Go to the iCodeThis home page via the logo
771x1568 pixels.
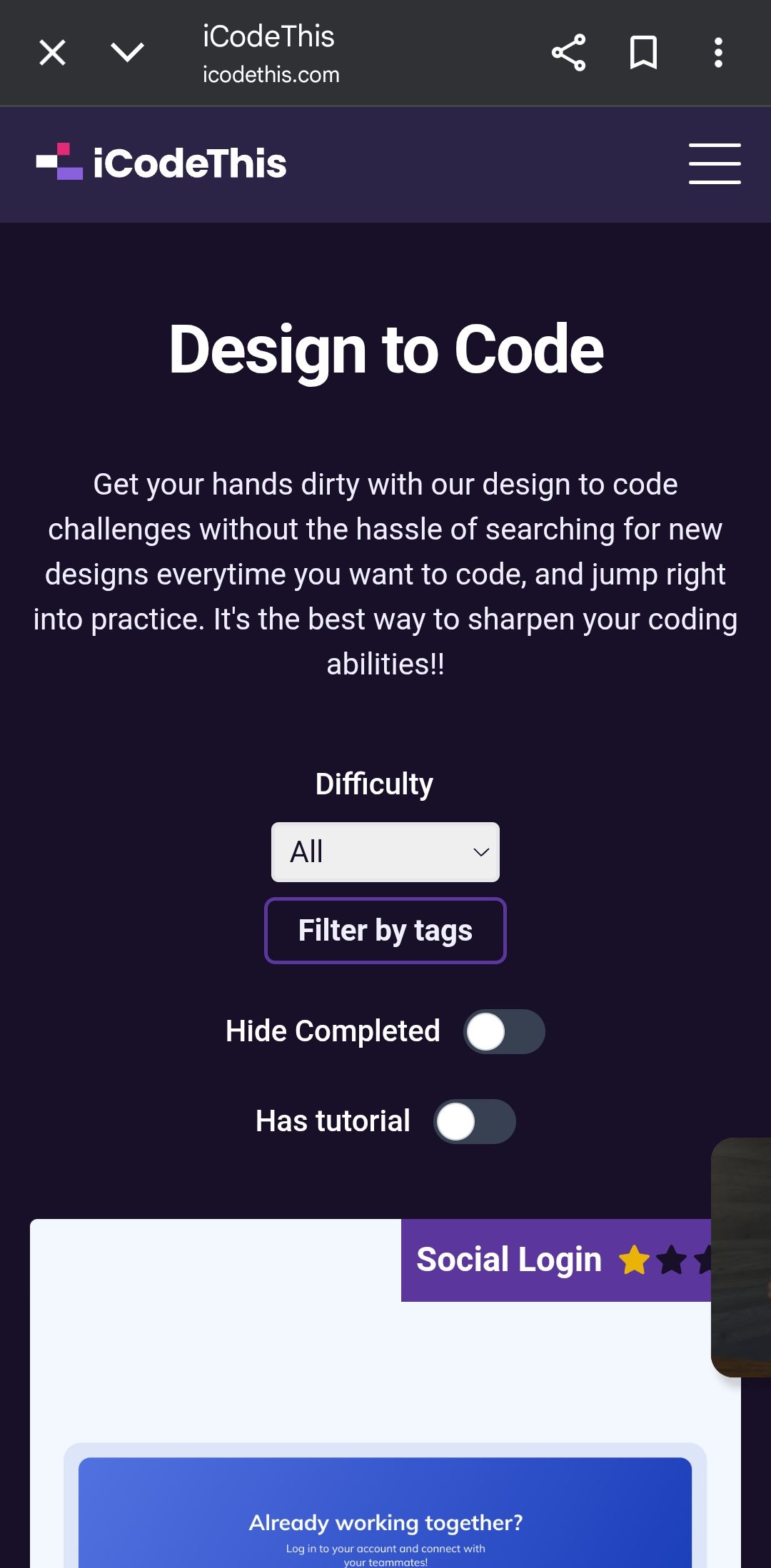click(162, 163)
